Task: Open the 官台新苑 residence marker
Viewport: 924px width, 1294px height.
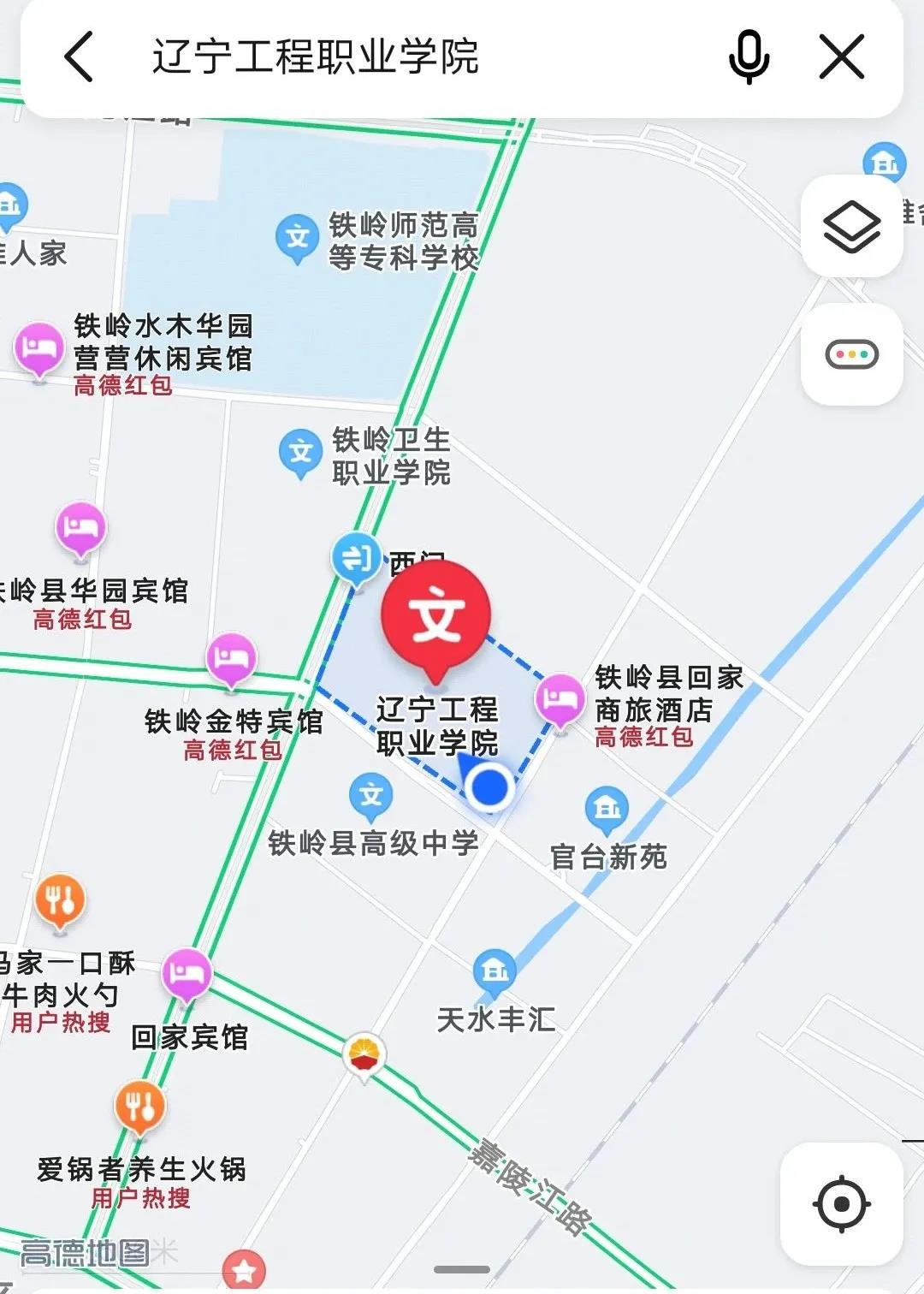Action: [x=607, y=807]
